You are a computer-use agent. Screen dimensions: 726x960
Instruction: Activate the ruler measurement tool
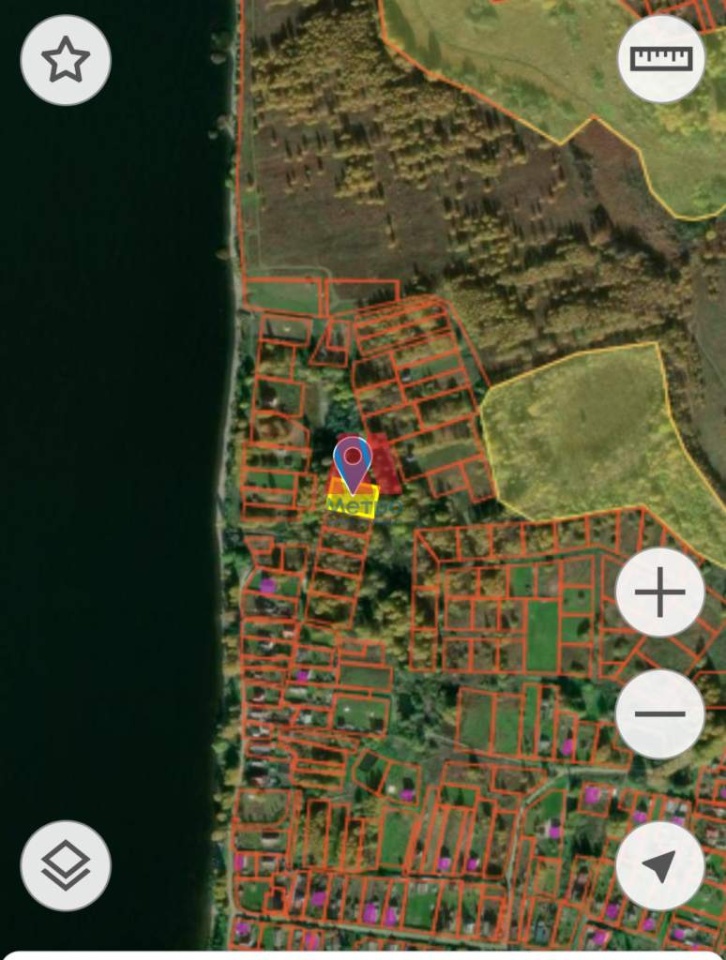point(661,58)
